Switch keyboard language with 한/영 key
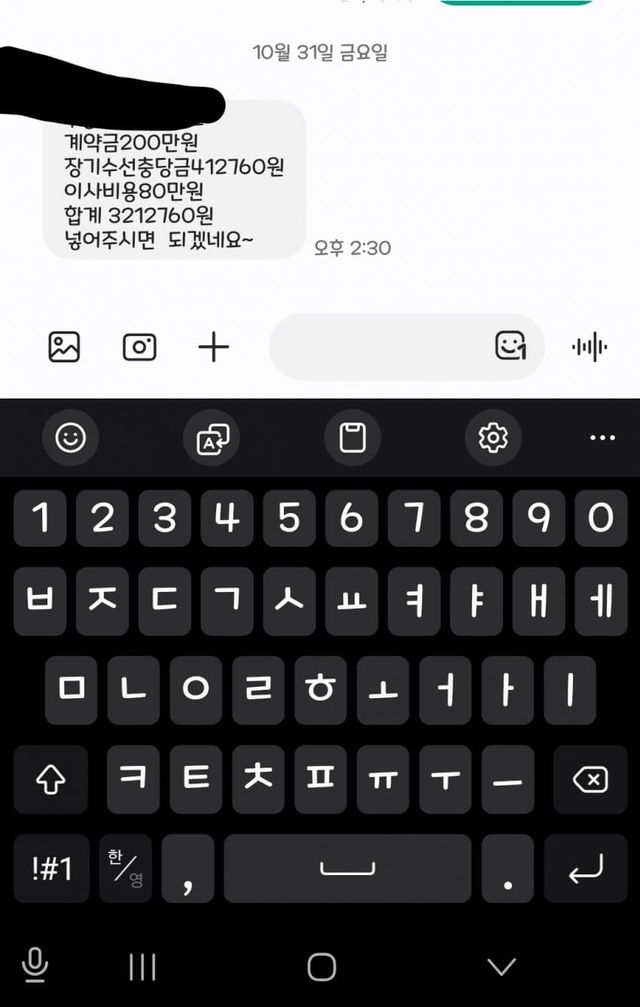This screenshot has height=1007, width=640. pos(126,868)
